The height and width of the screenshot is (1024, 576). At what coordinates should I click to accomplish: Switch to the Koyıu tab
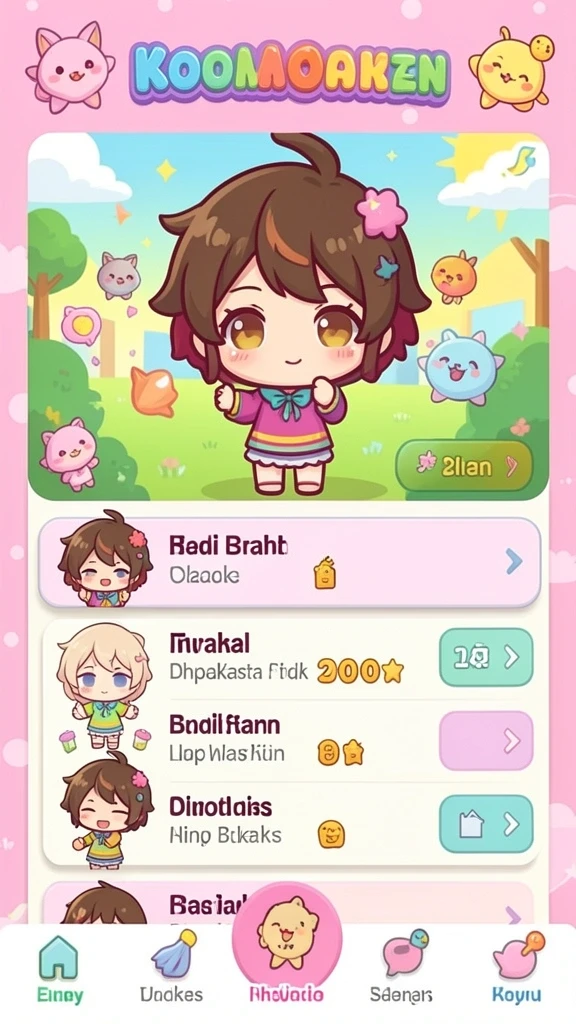coord(516,970)
